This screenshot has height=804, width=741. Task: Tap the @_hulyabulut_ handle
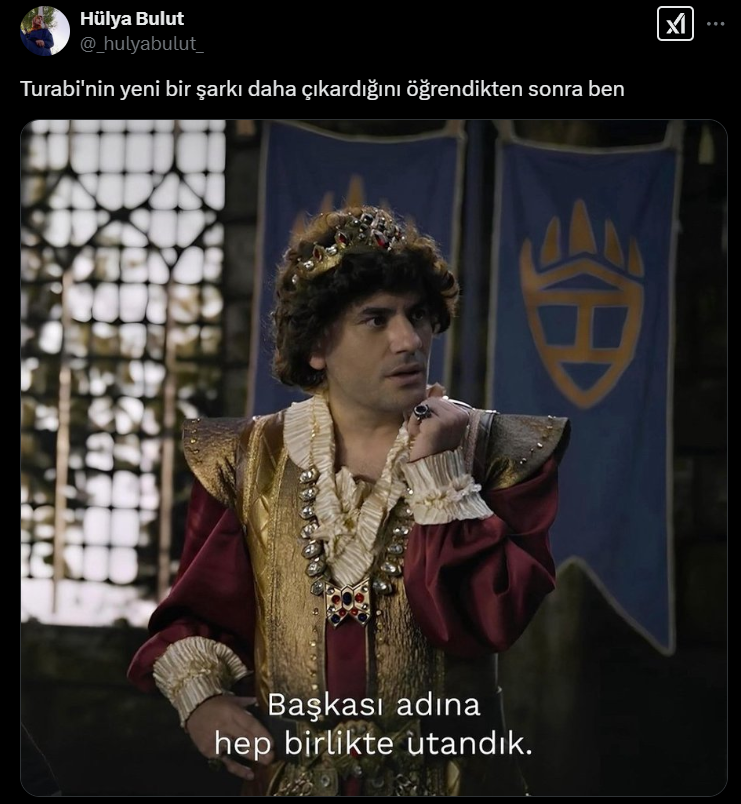point(142,42)
